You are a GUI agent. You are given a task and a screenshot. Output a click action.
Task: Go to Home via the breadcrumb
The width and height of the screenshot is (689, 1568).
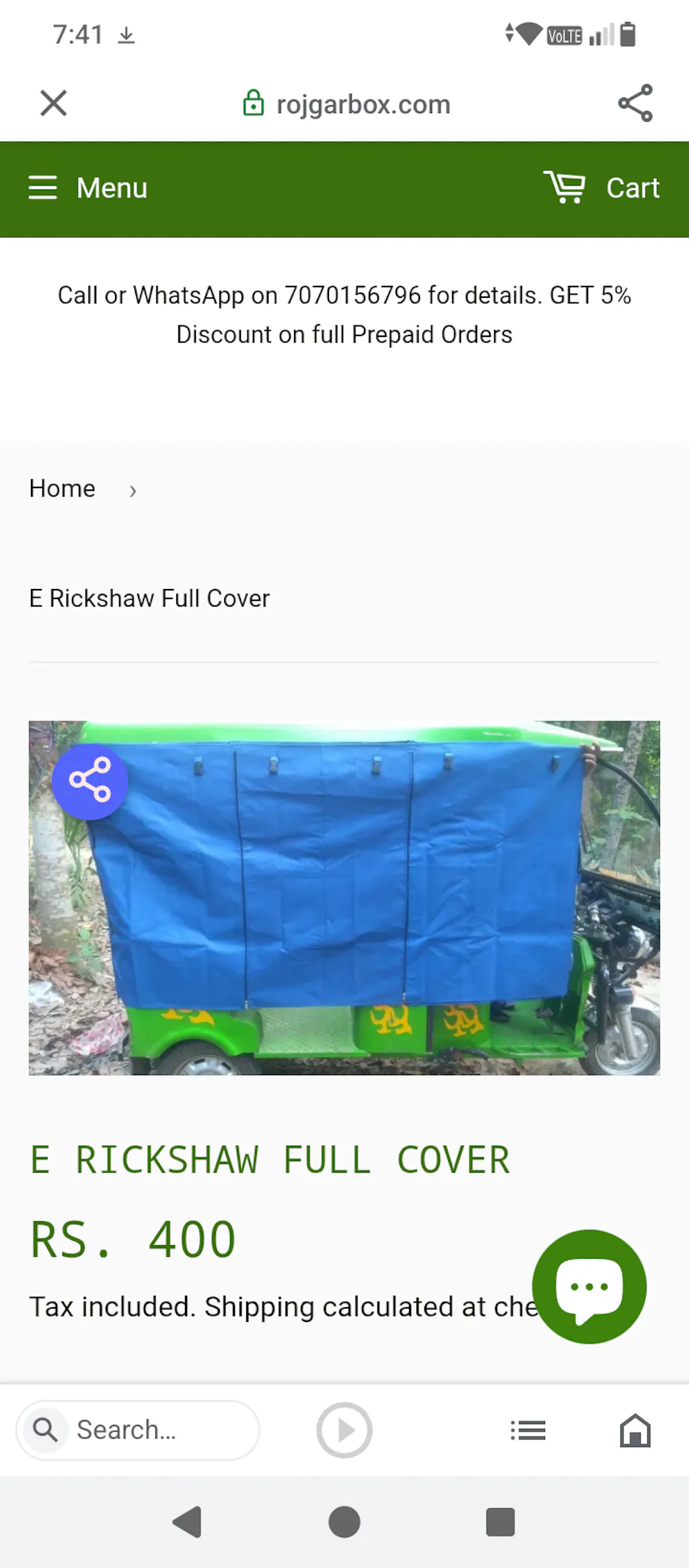63,489
